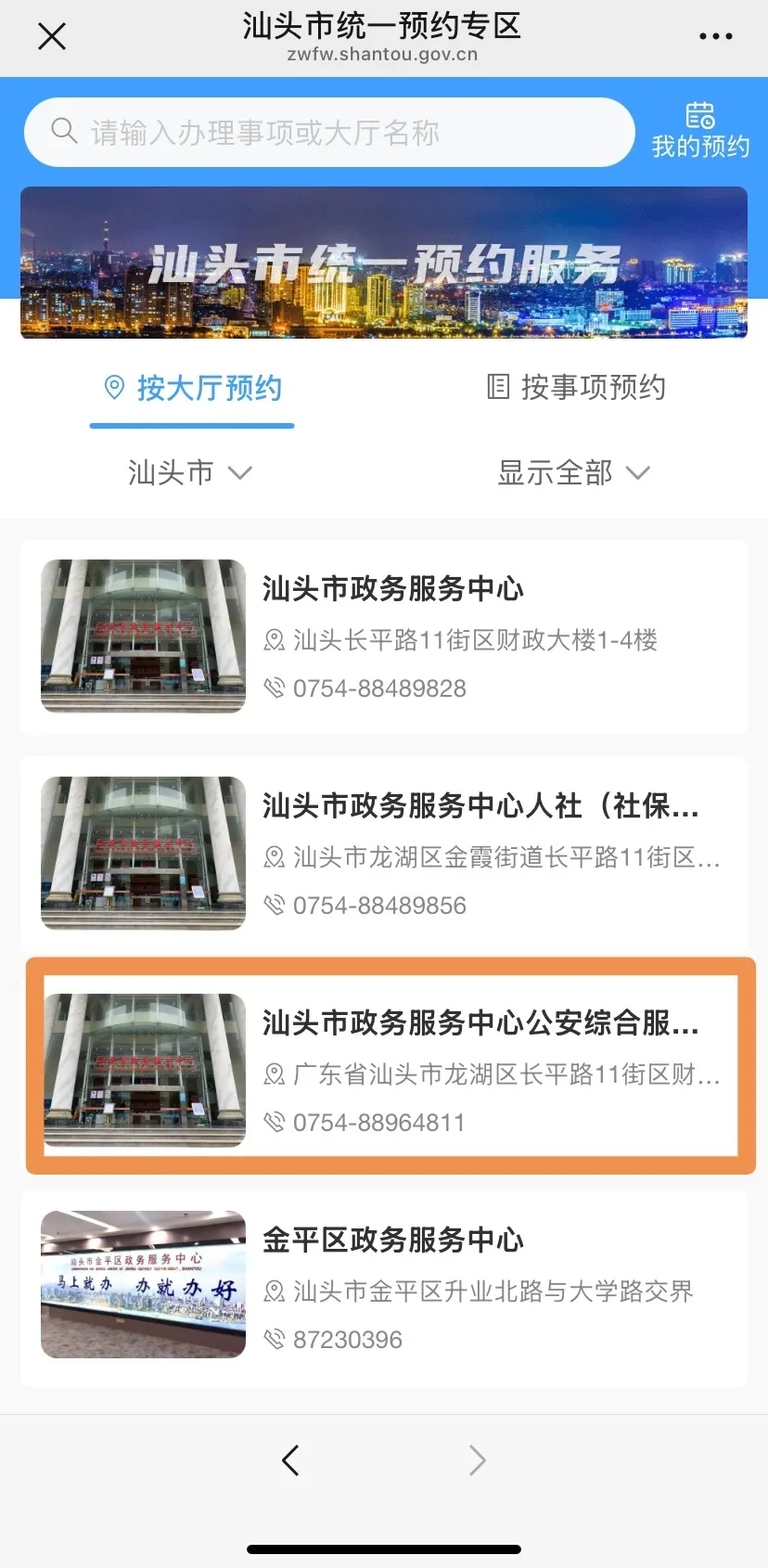Go back with the browser back arrow

[290, 1460]
